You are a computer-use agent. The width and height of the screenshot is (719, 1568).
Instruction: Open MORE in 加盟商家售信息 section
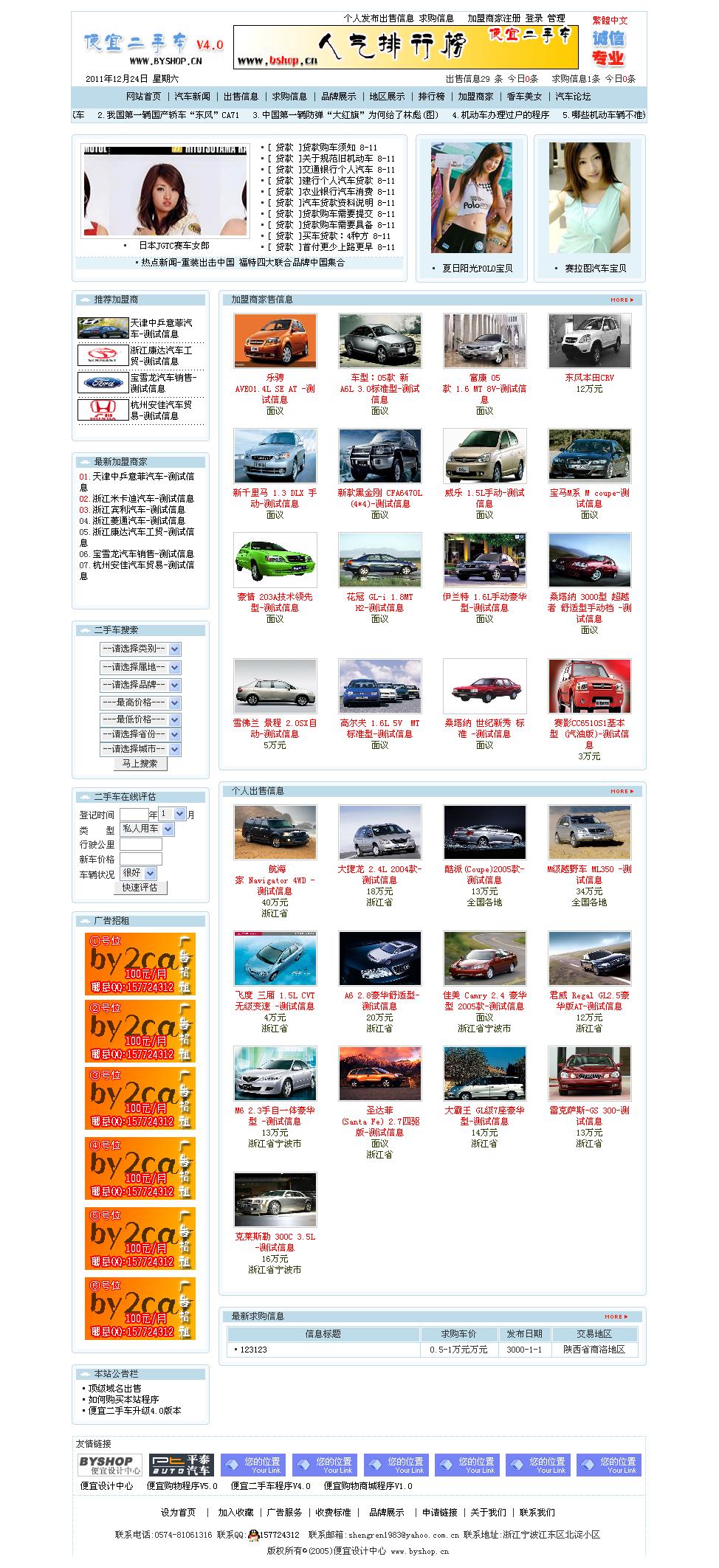619,300
